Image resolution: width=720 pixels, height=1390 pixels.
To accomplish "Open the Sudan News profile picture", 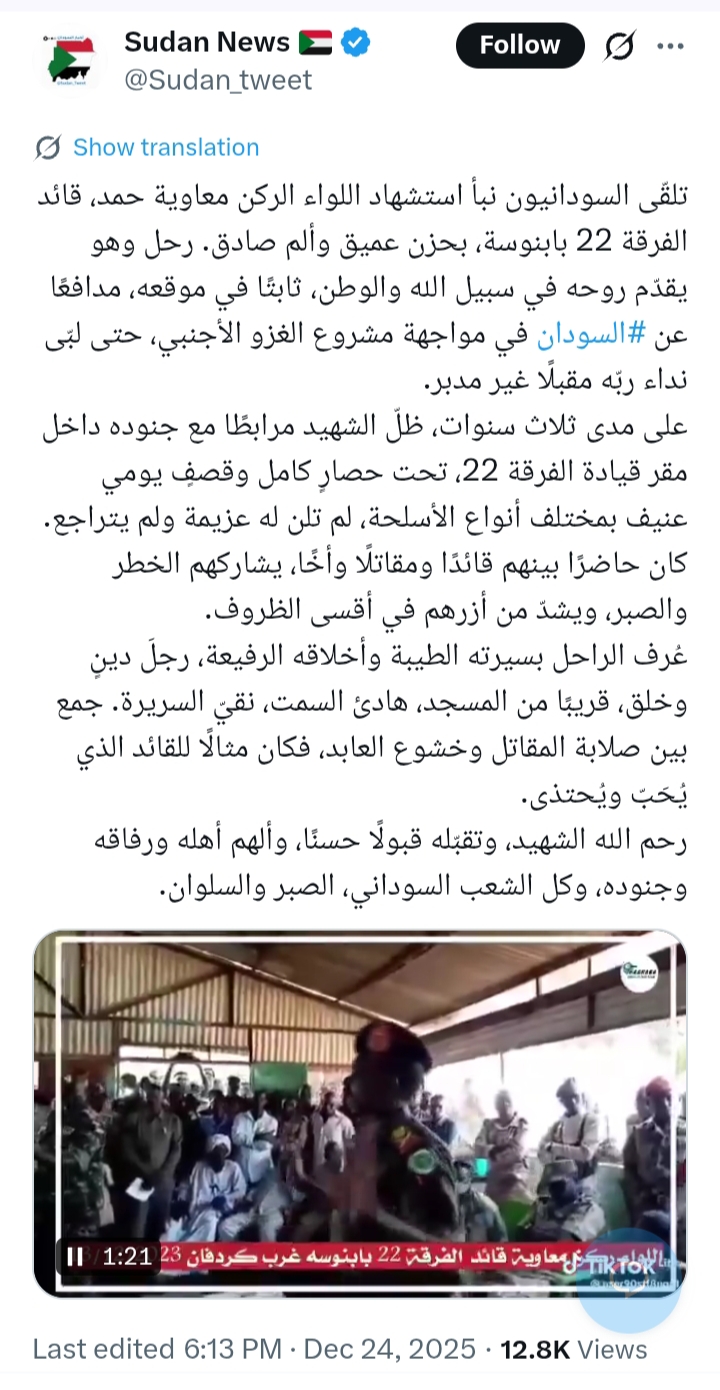I will point(70,61).
